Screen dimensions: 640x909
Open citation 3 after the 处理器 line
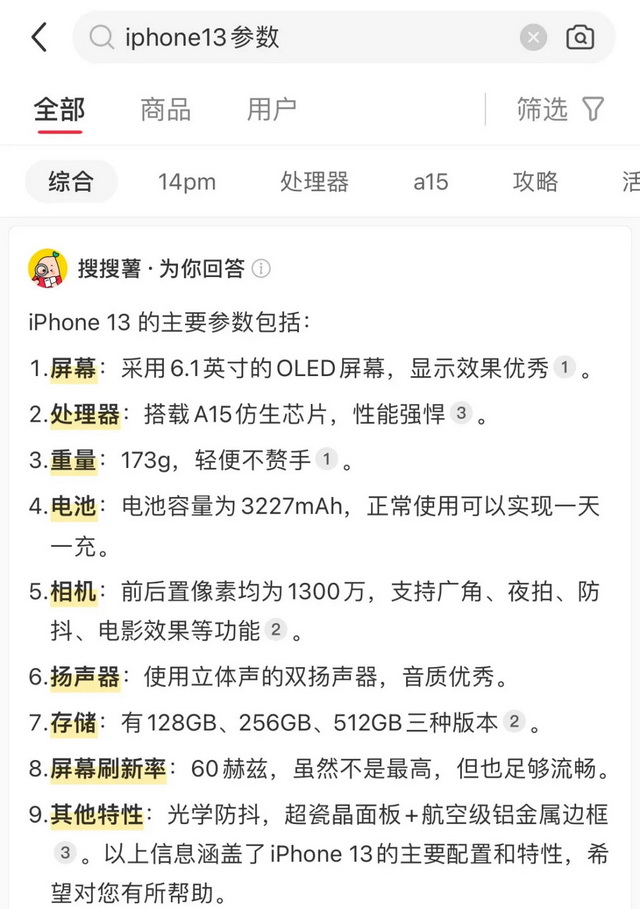click(460, 414)
